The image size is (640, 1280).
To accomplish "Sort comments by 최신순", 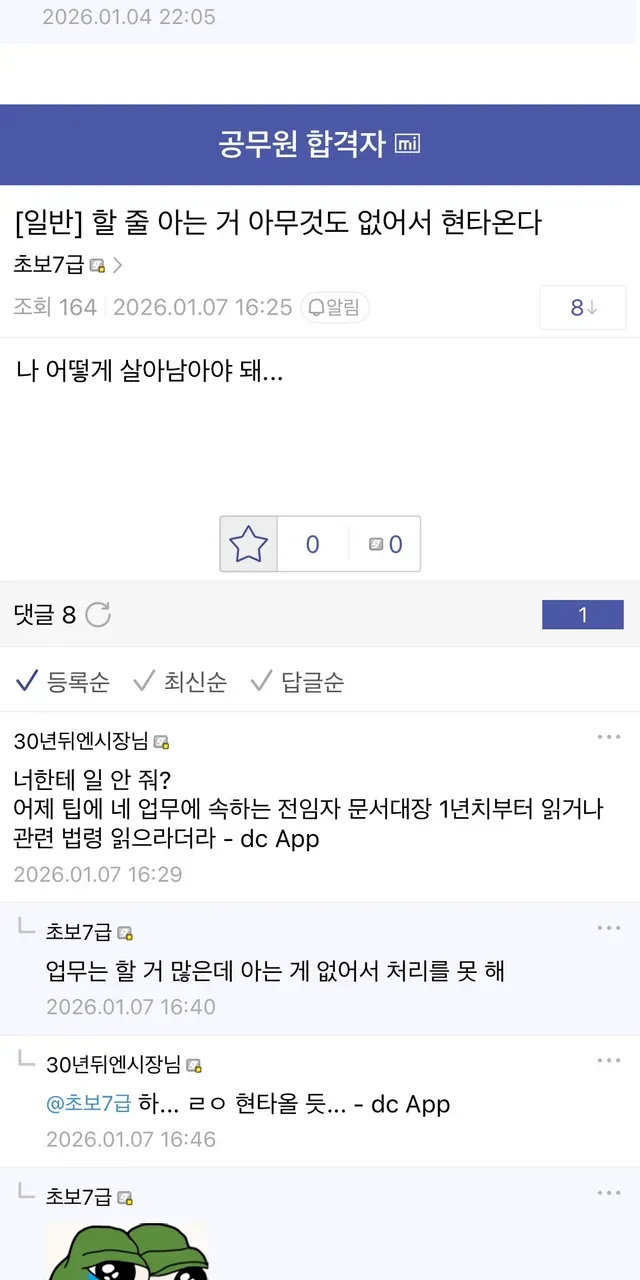I will [x=181, y=682].
